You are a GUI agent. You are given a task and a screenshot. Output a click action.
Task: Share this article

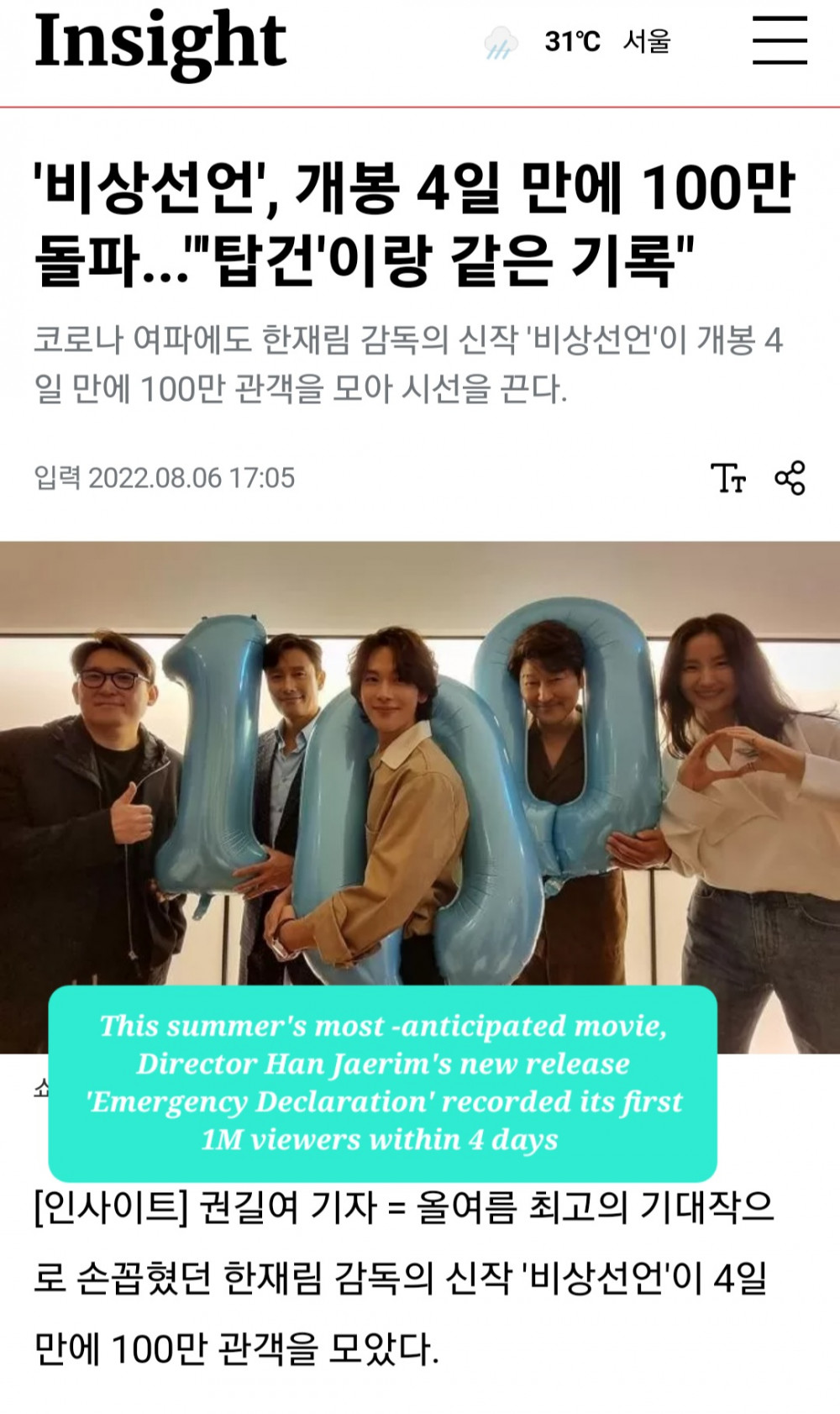pos(790,478)
